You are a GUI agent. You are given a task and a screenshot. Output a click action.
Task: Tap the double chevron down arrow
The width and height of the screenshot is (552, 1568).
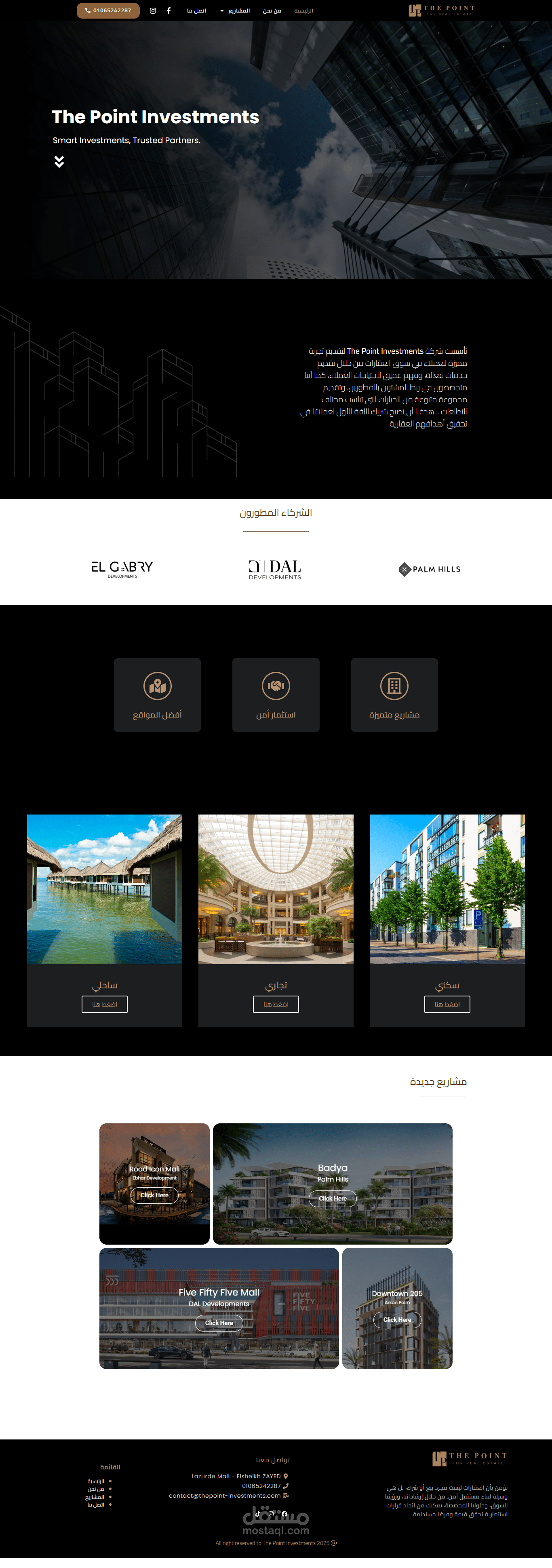click(59, 161)
